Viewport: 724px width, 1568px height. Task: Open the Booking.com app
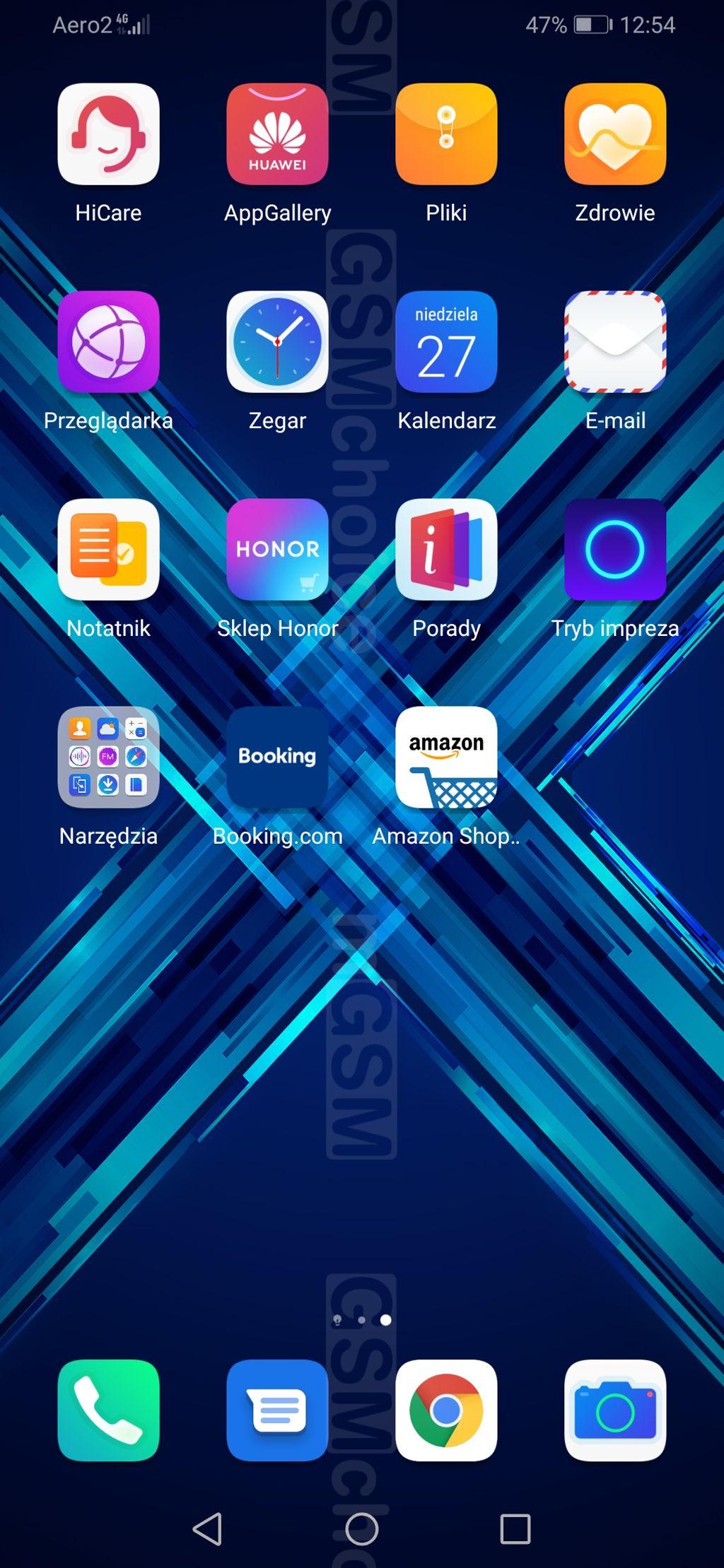click(x=277, y=758)
